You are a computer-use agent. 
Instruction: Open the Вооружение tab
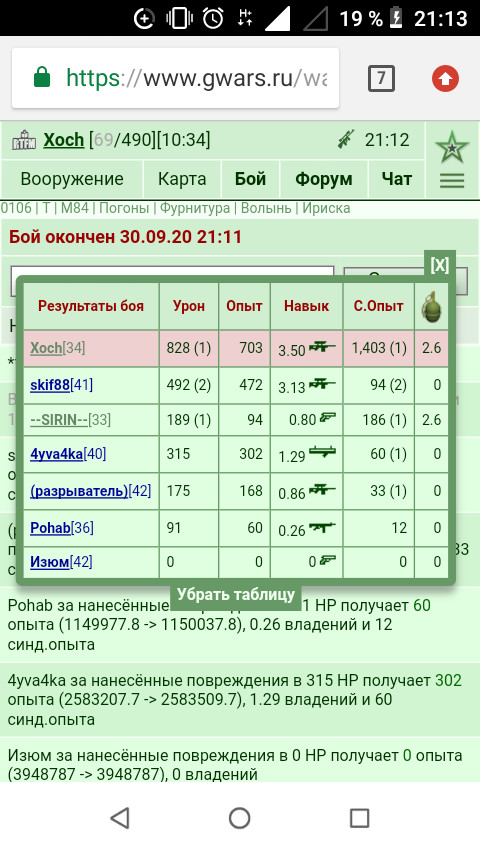coord(72,179)
